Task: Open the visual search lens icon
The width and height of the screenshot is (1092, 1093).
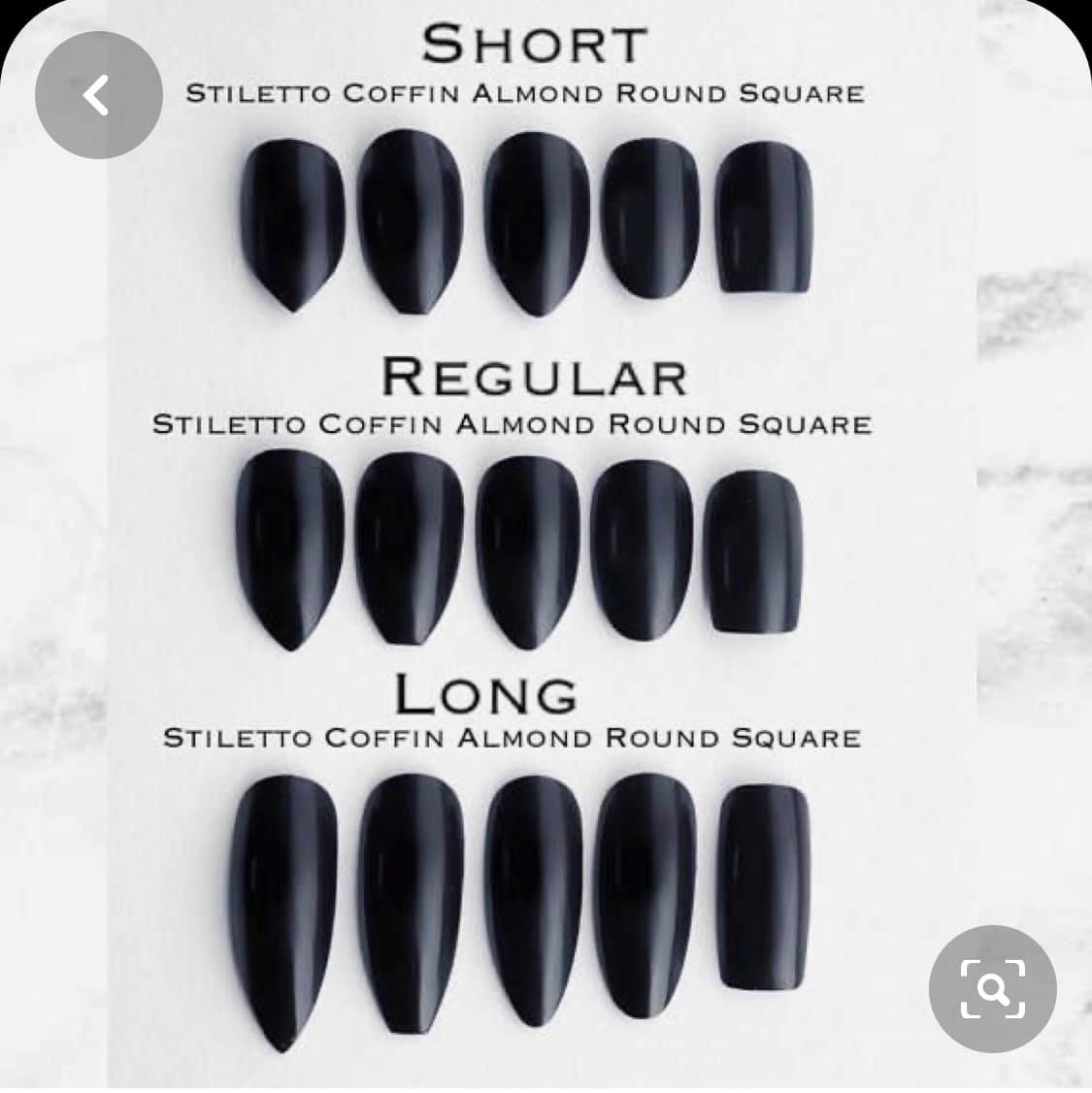Action: click(x=992, y=988)
